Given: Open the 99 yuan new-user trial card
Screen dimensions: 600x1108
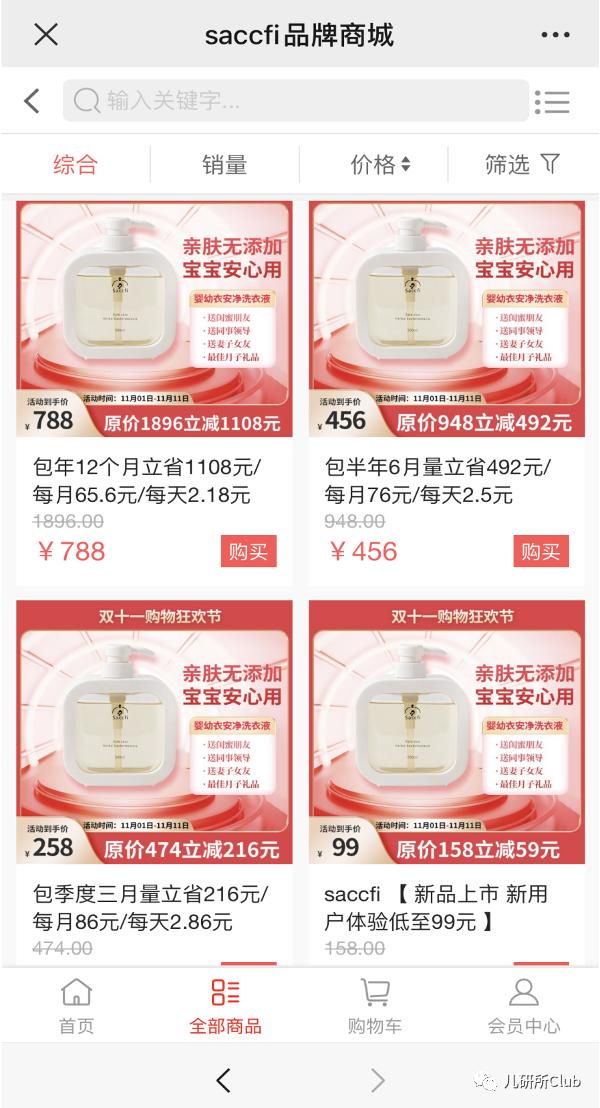Looking at the screenshot, I should pos(447,783).
